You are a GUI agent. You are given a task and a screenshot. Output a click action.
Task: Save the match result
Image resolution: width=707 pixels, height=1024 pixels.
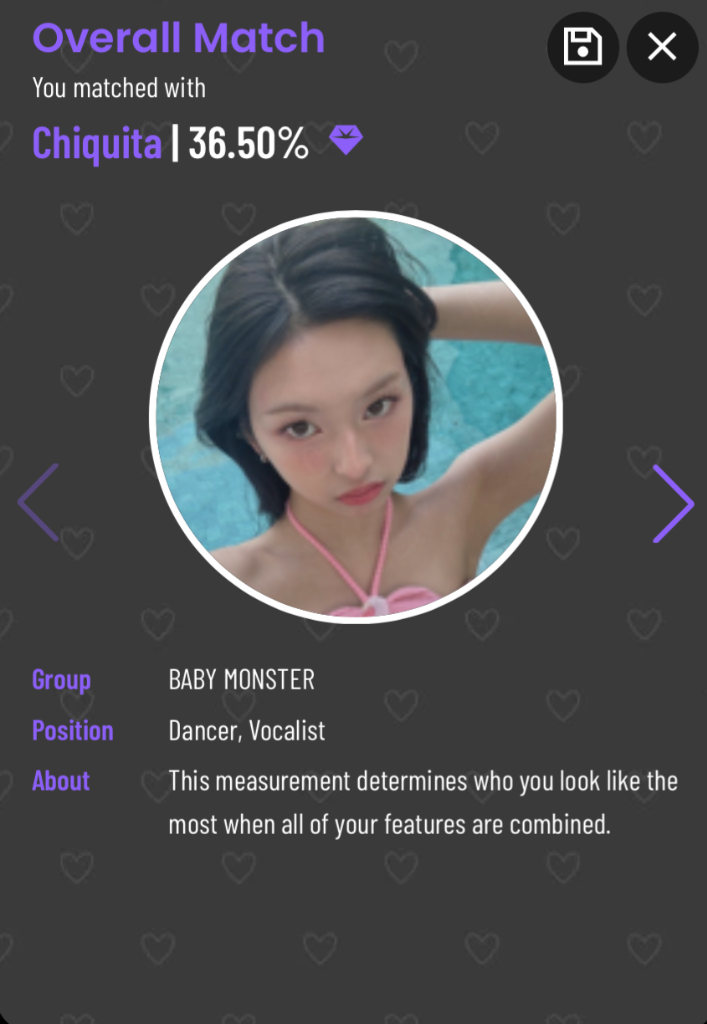pos(583,47)
